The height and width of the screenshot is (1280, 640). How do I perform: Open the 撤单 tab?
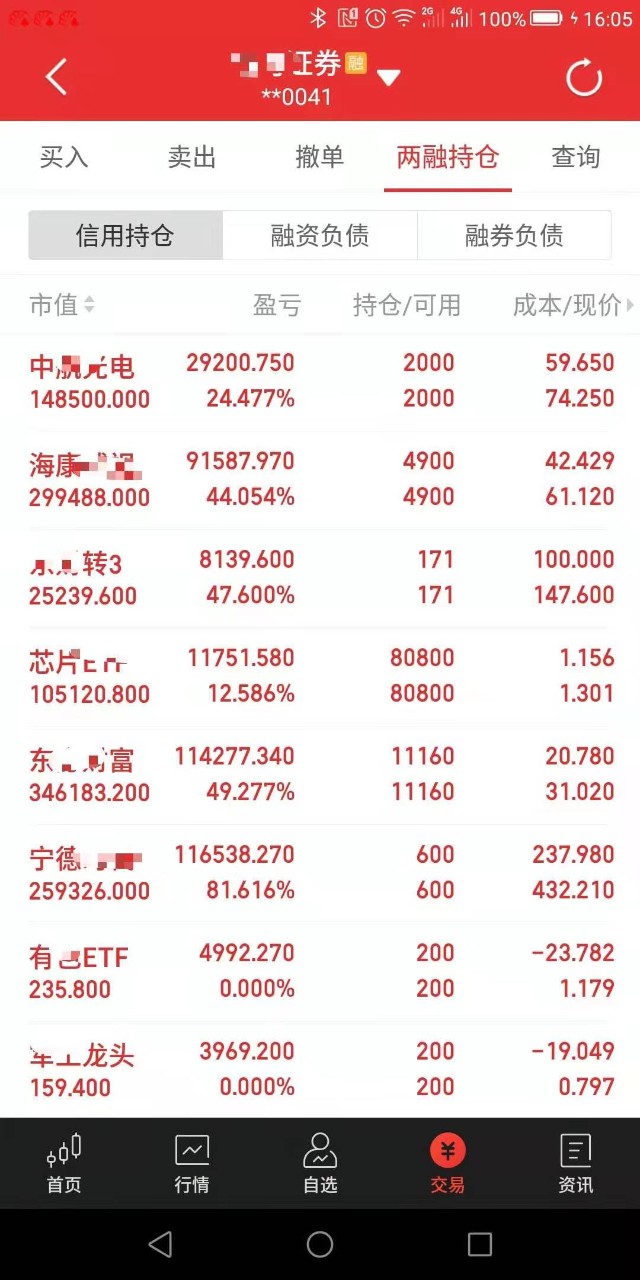[x=320, y=157]
